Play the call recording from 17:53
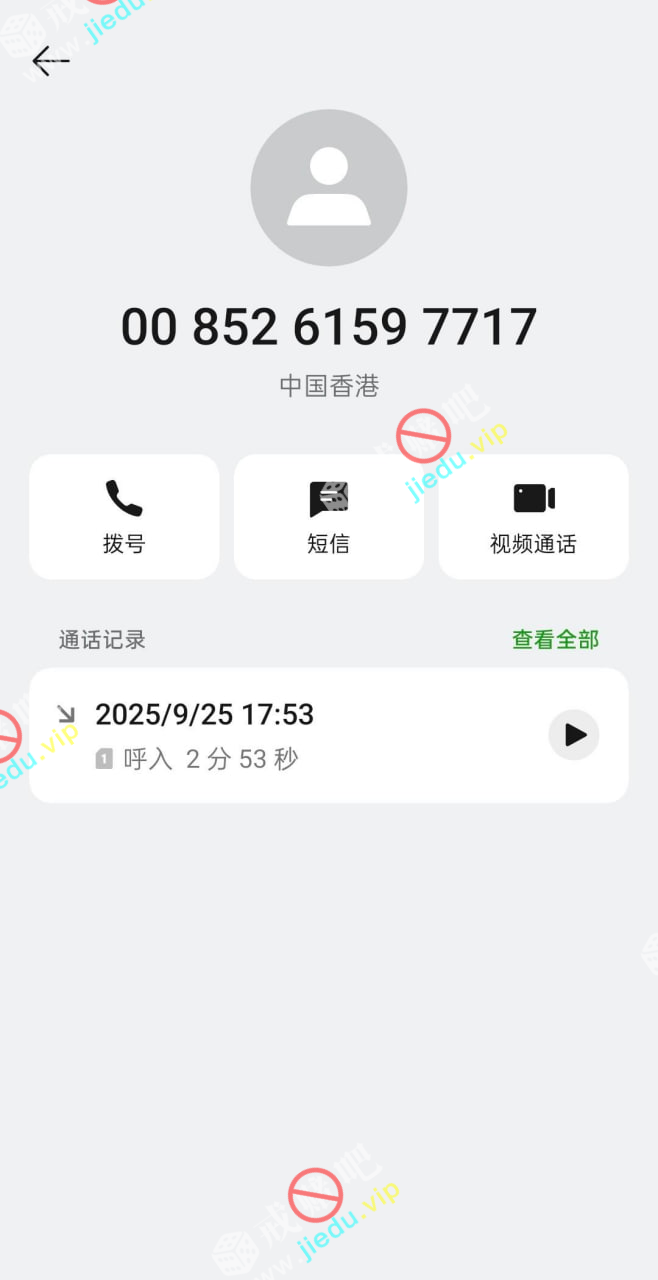The width and height of the screenshot is (658, 1280). [x=574, y=735]
